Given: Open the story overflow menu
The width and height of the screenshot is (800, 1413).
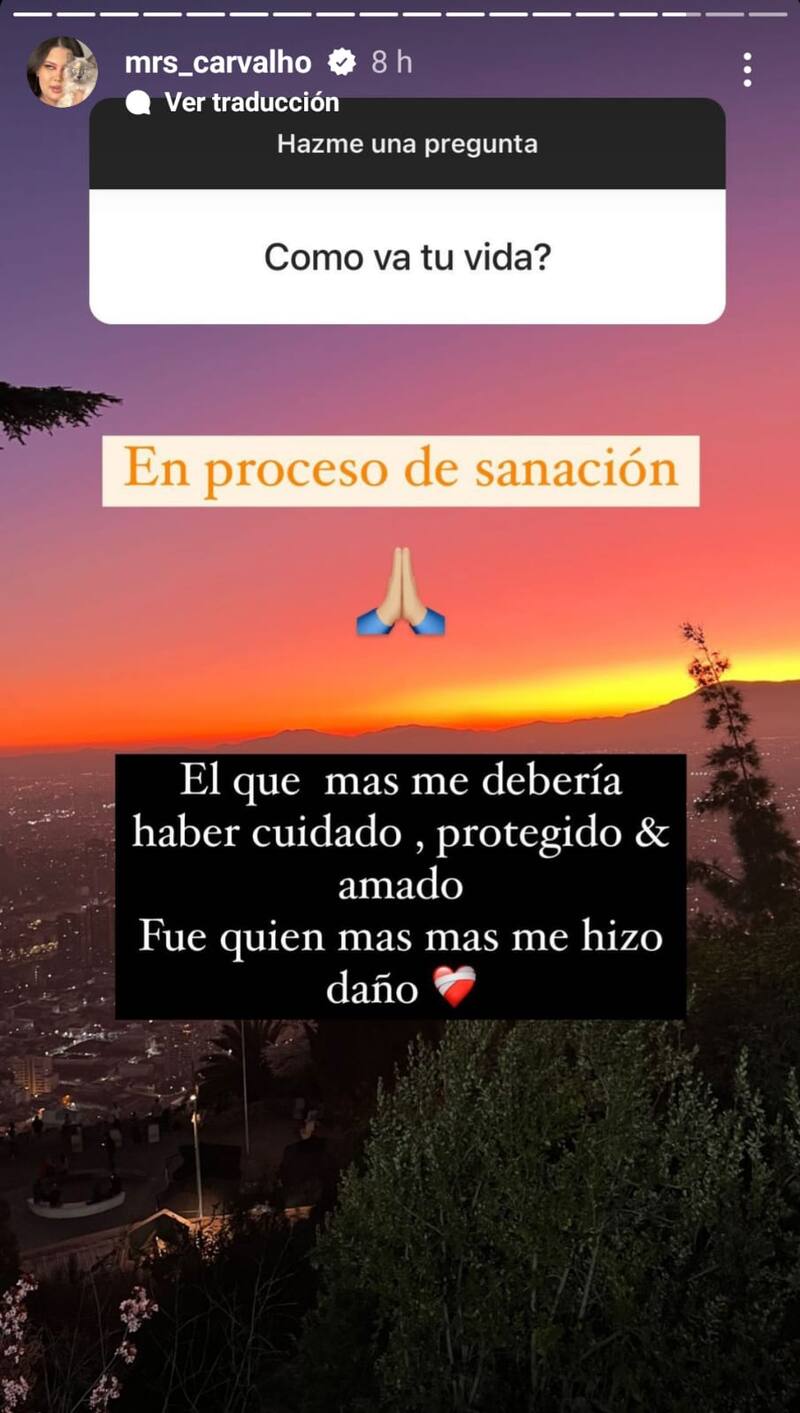Looking at the screenshot, I should (747, 70).
